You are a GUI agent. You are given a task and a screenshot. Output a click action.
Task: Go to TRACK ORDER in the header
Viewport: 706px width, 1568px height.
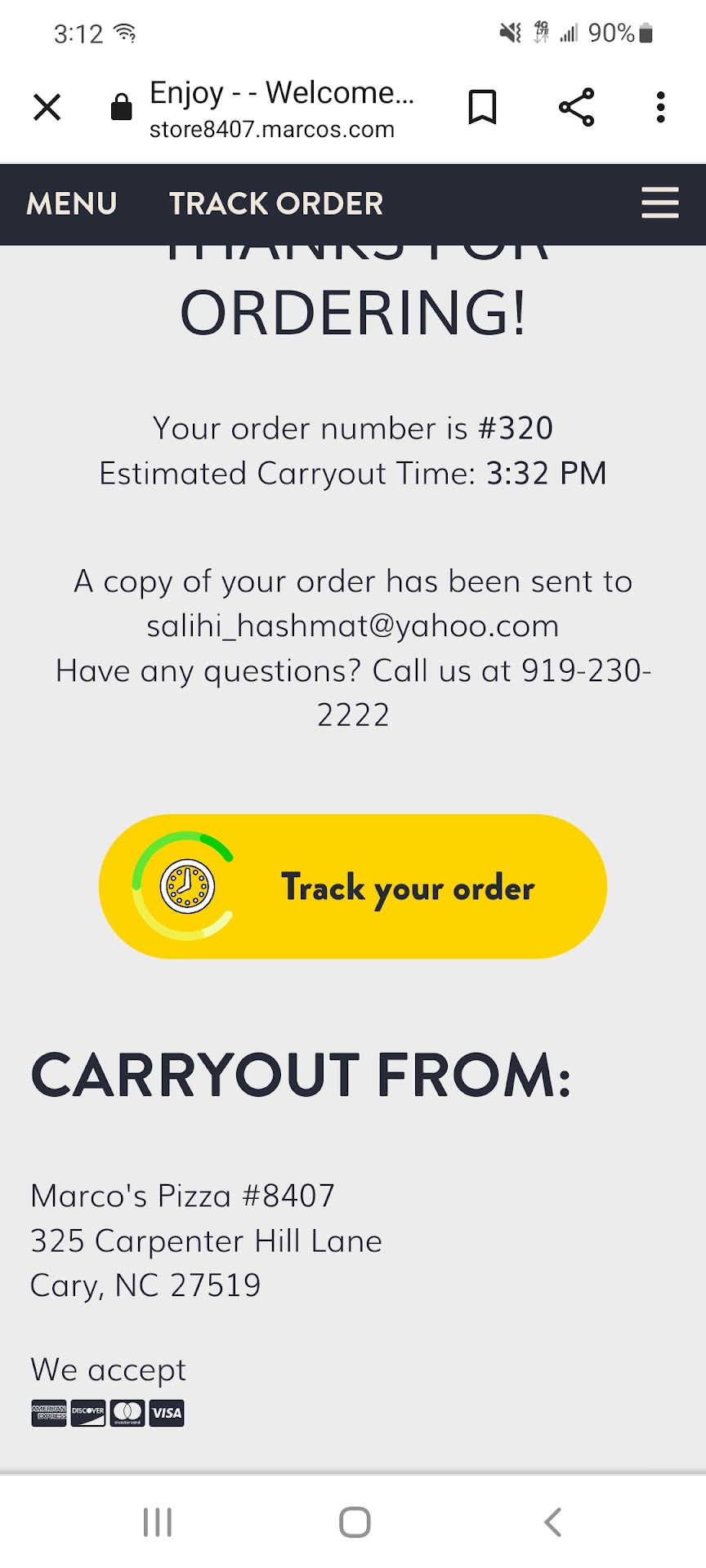pos(276,203)
